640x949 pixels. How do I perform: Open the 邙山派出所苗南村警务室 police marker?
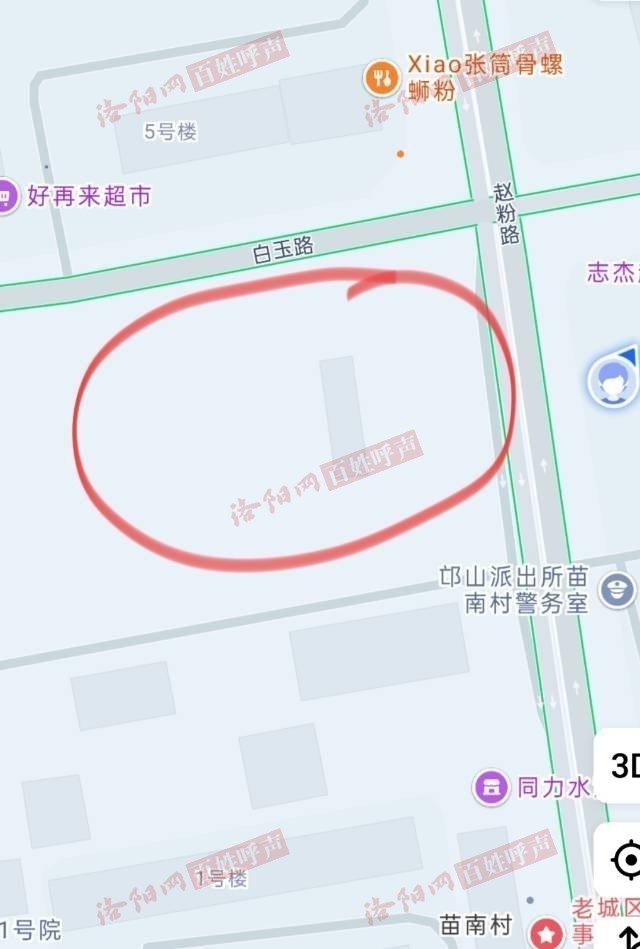616,591
